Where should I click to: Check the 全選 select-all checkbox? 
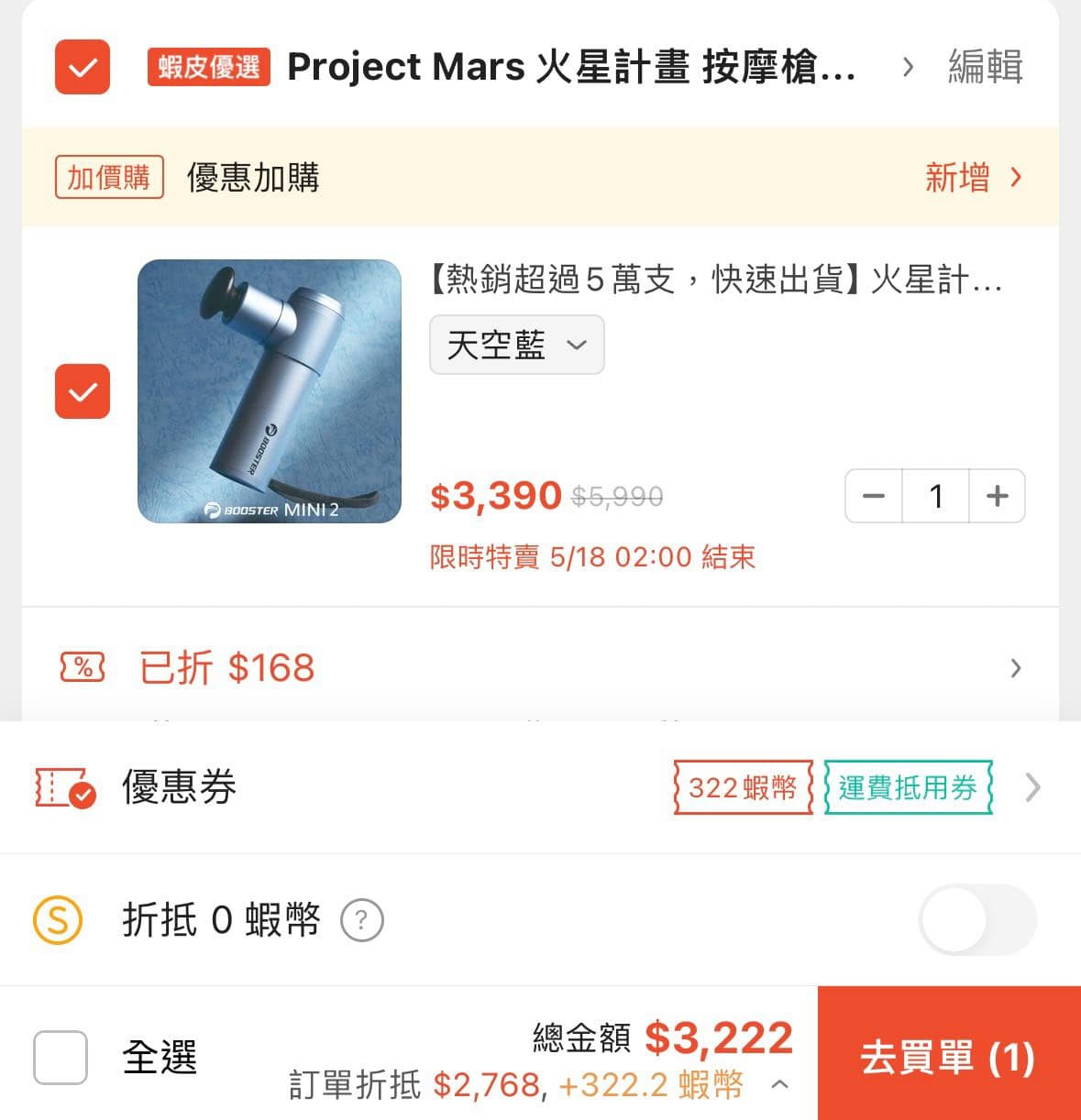tap(60, 1056)
